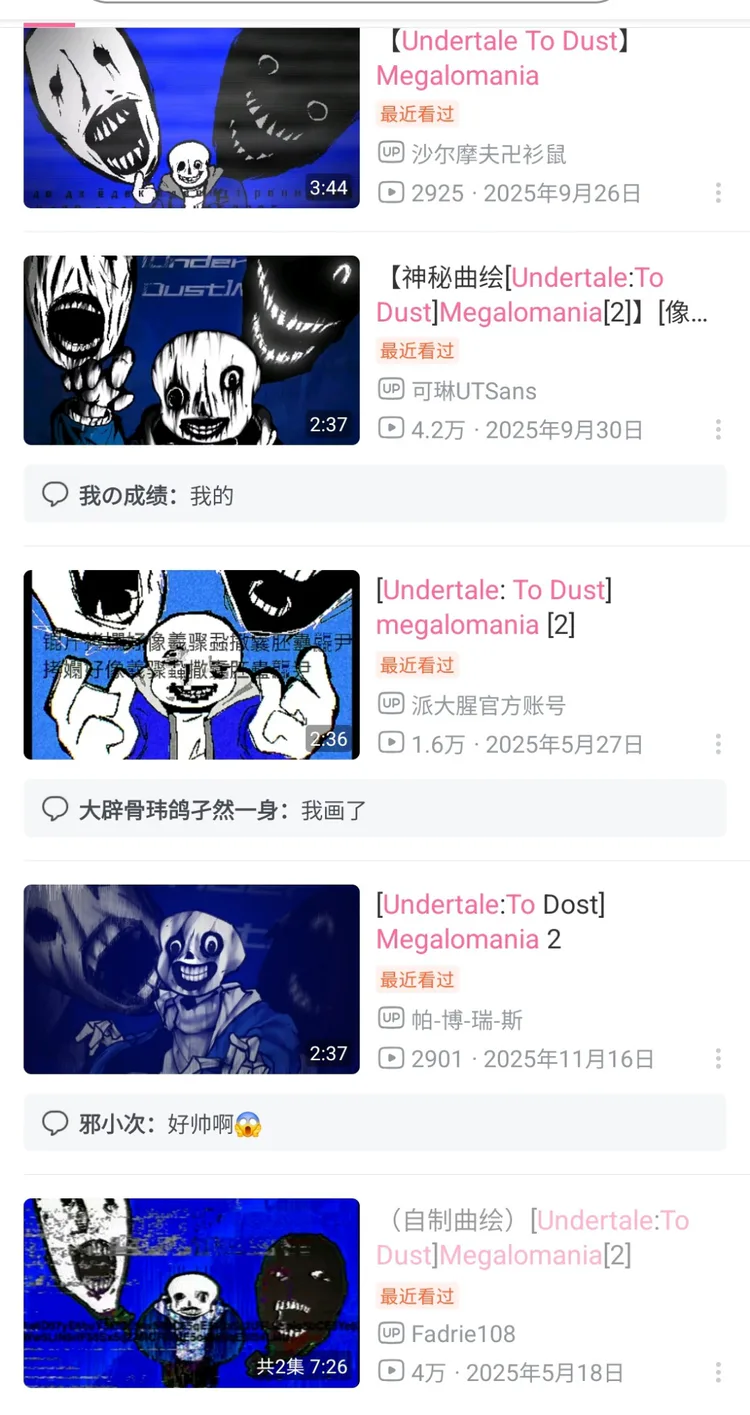Toggle the 最近看过 badge on 派大腥官方账号's video
This screenshot has height=1415, width=750.
[x=417, y=665]
